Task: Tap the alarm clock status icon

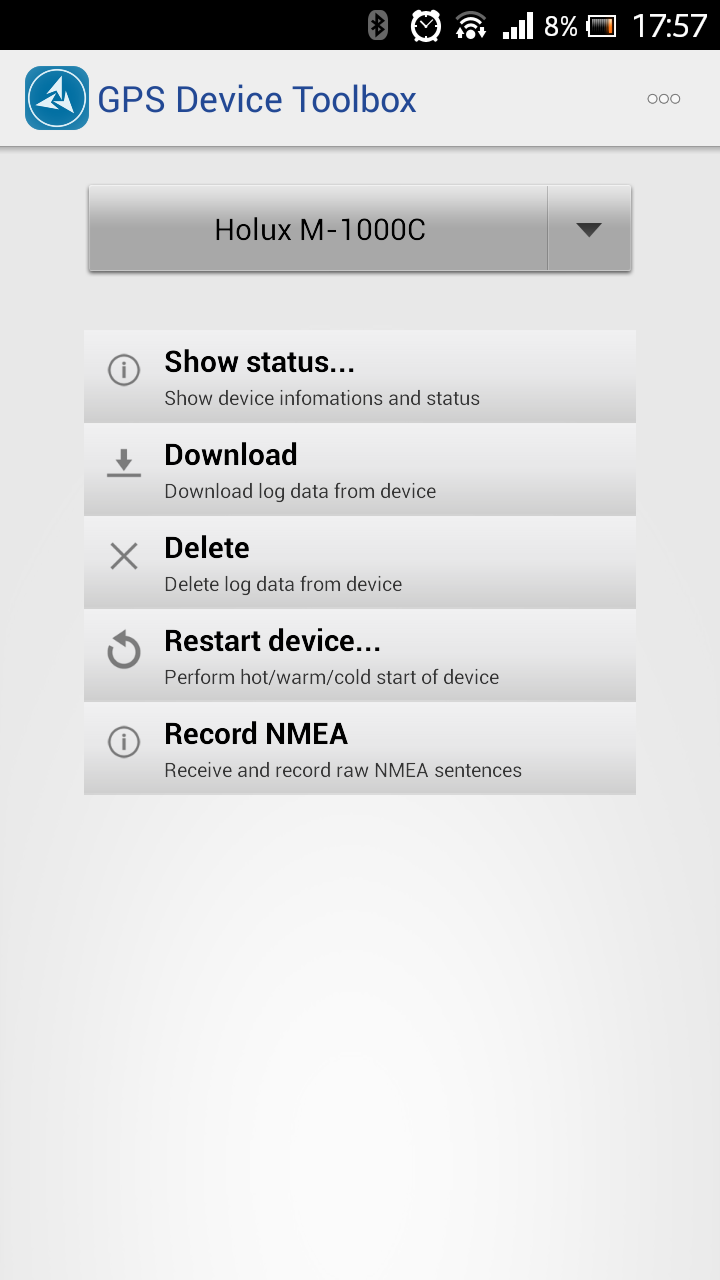Action: coord(424,25)
